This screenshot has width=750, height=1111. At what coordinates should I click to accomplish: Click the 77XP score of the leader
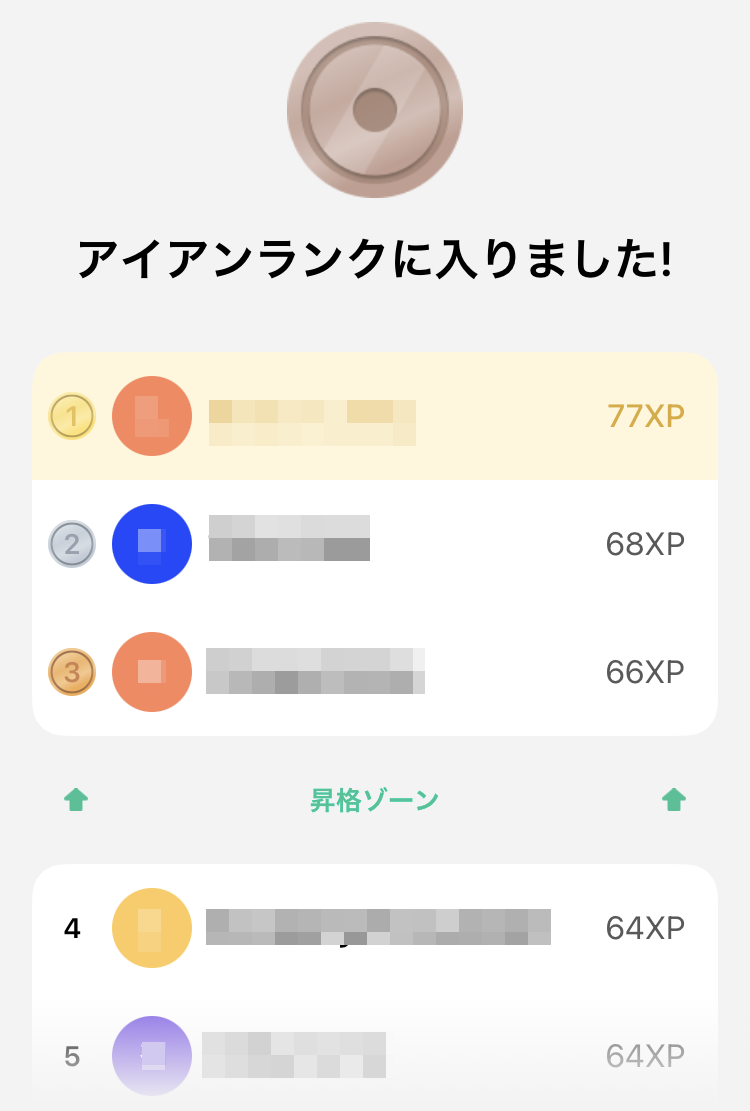[647, 414]
